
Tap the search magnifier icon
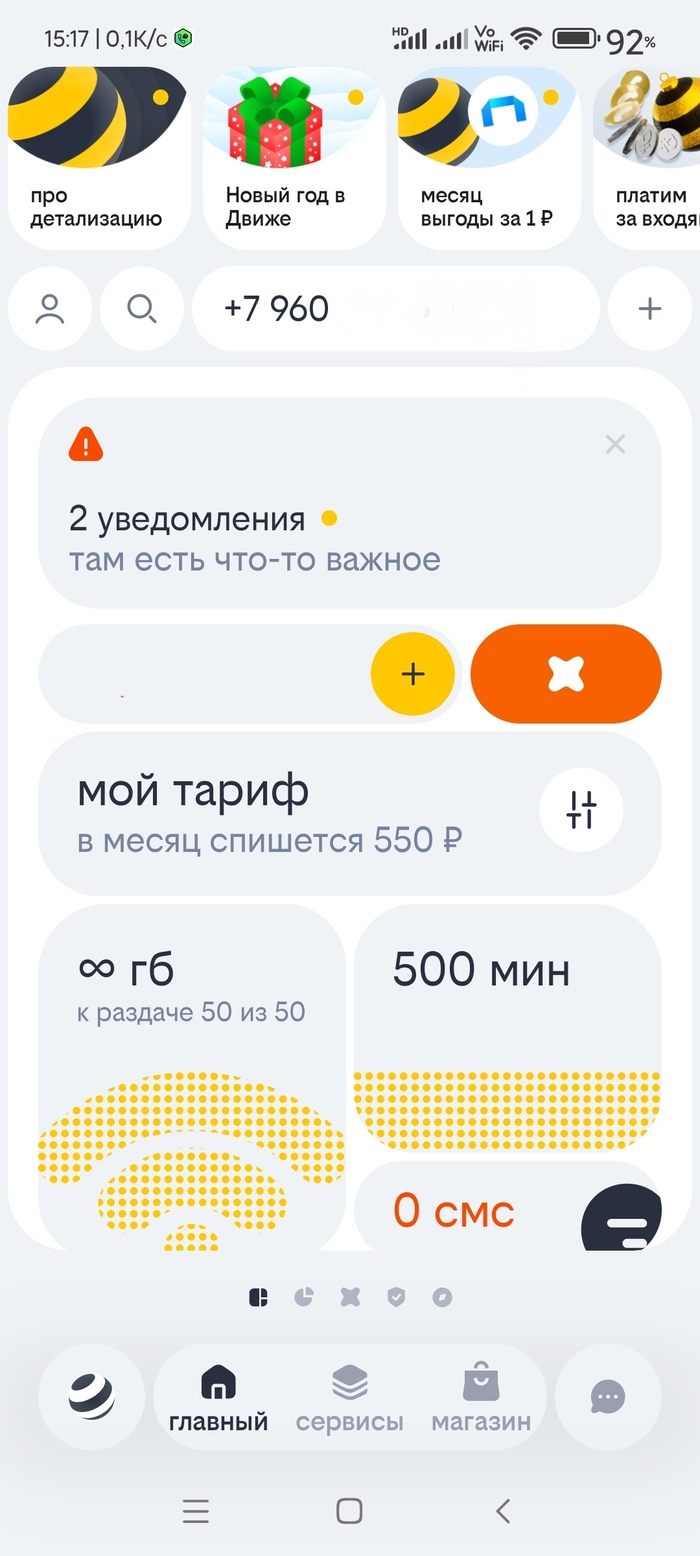[142, 309]
